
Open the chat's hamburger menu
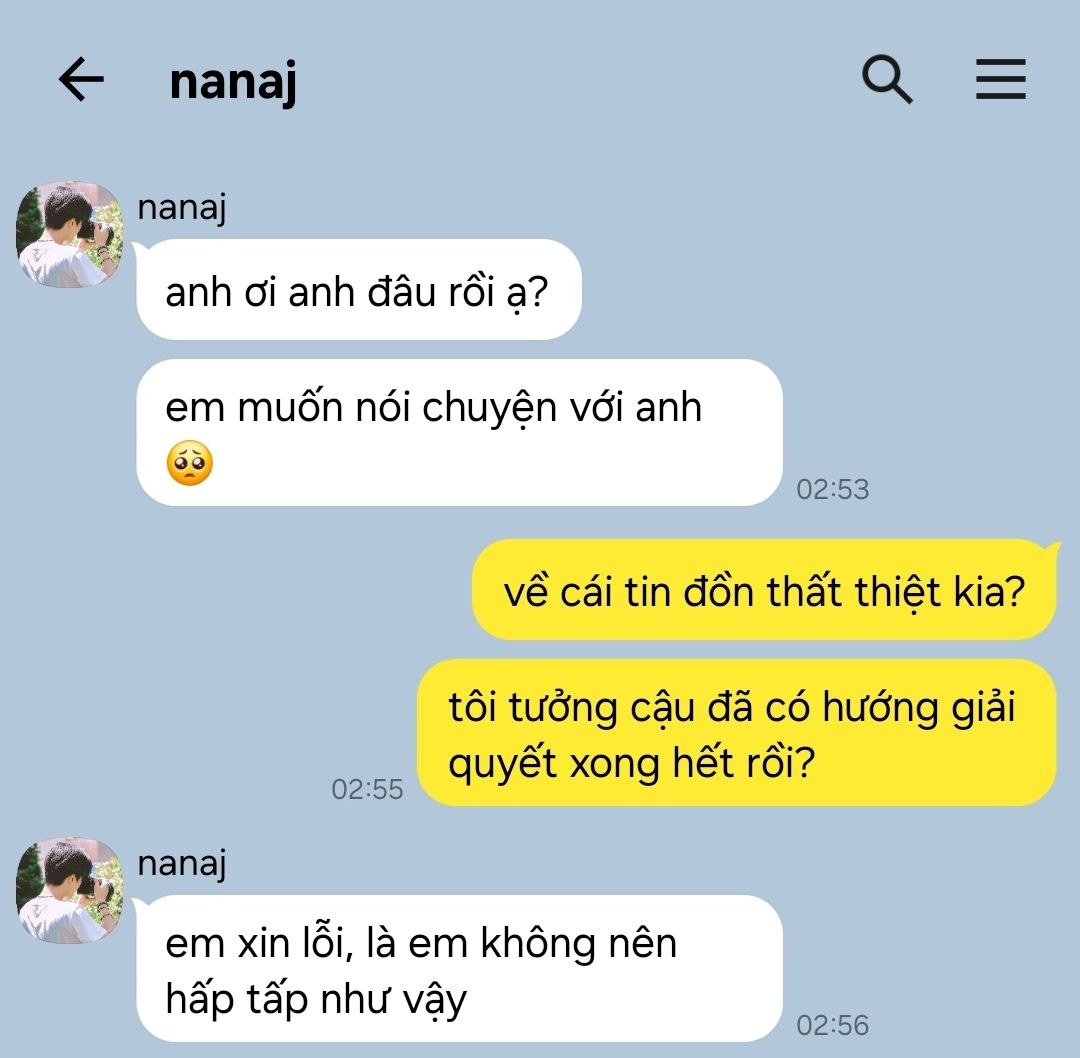(1001, 80)
